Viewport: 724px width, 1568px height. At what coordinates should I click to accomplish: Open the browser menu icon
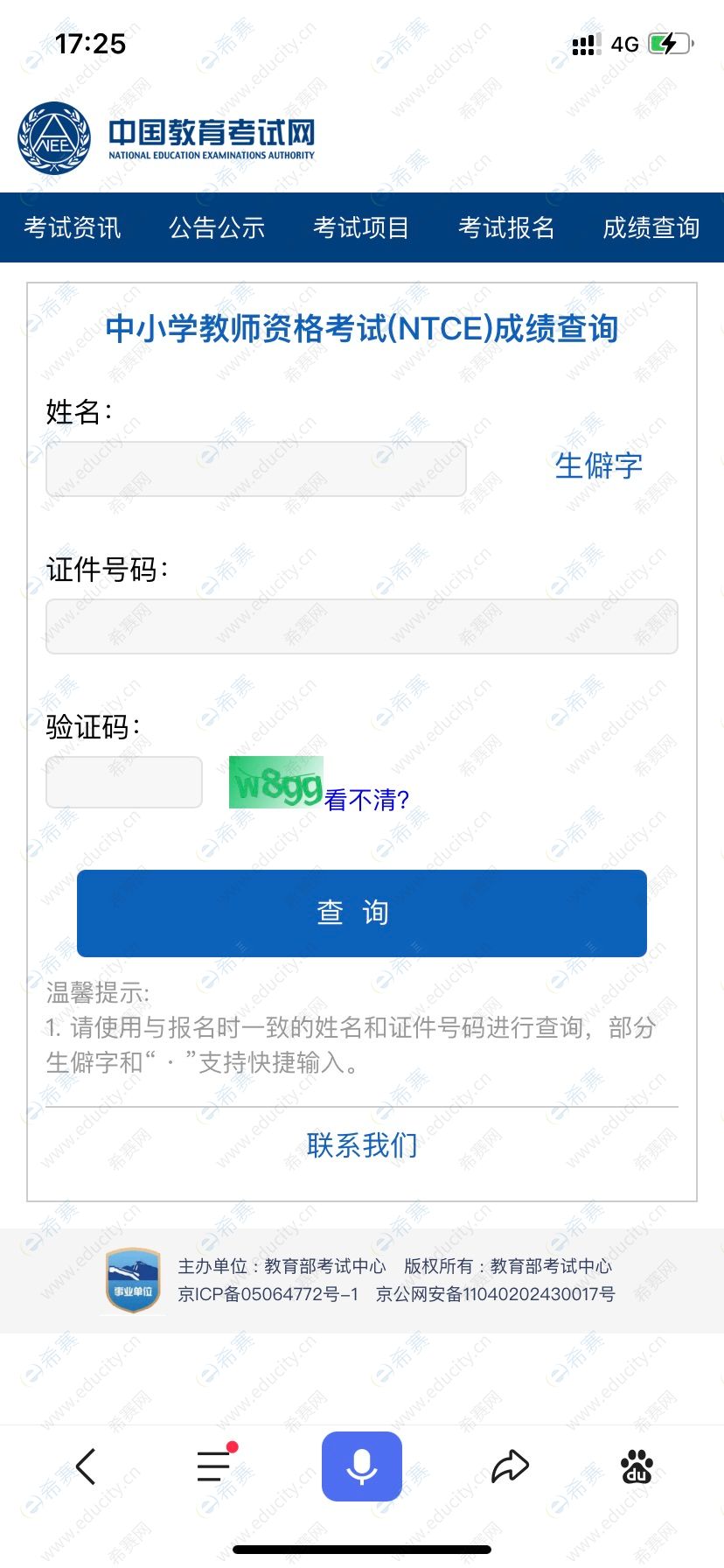214,1466
